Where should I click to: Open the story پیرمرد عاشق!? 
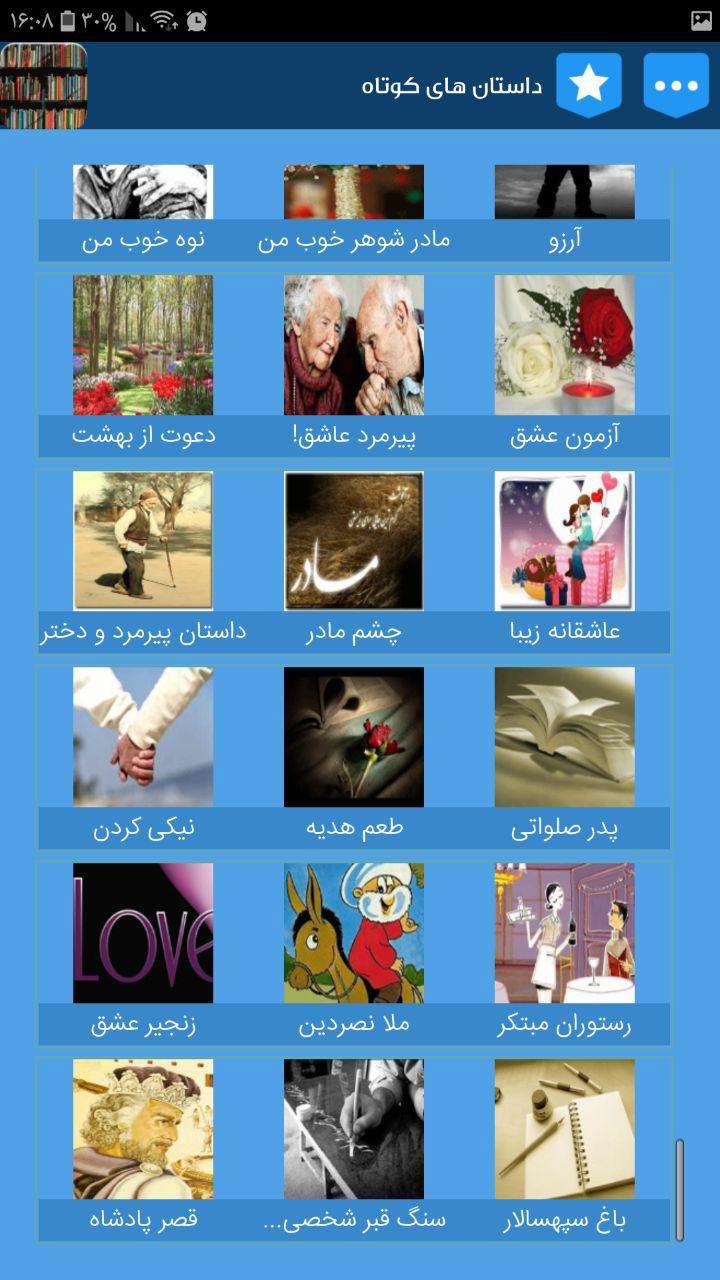(x=354, y=365)
